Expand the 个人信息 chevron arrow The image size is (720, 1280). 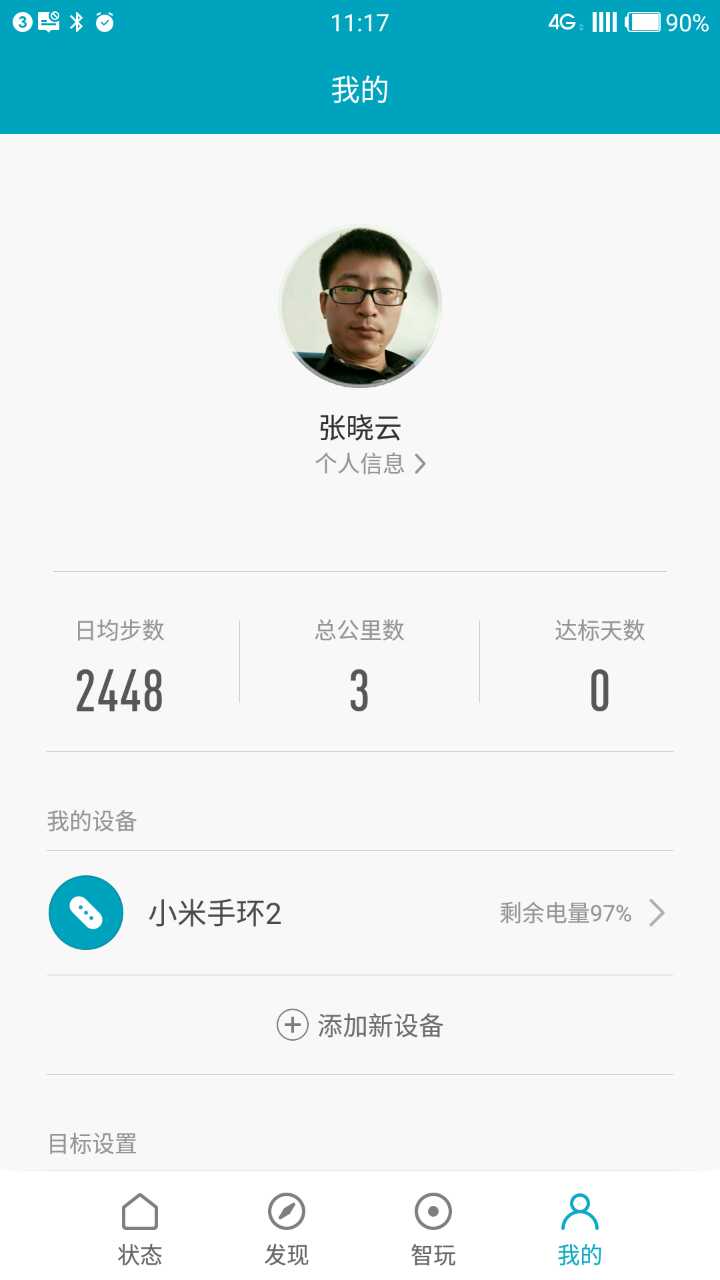tap(421, 464)
